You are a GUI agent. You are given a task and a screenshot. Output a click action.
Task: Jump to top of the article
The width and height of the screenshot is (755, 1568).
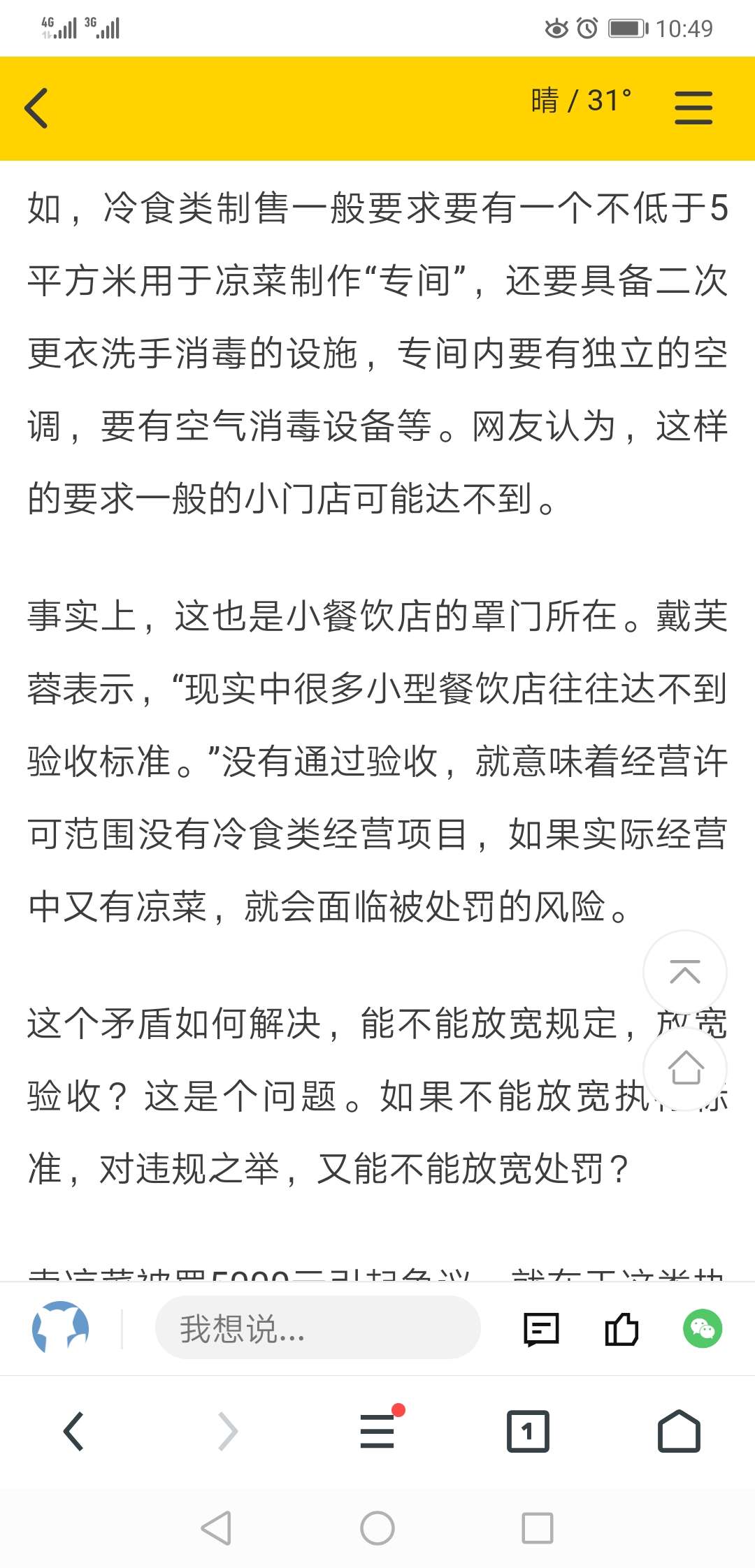click(x=684, y=972)
